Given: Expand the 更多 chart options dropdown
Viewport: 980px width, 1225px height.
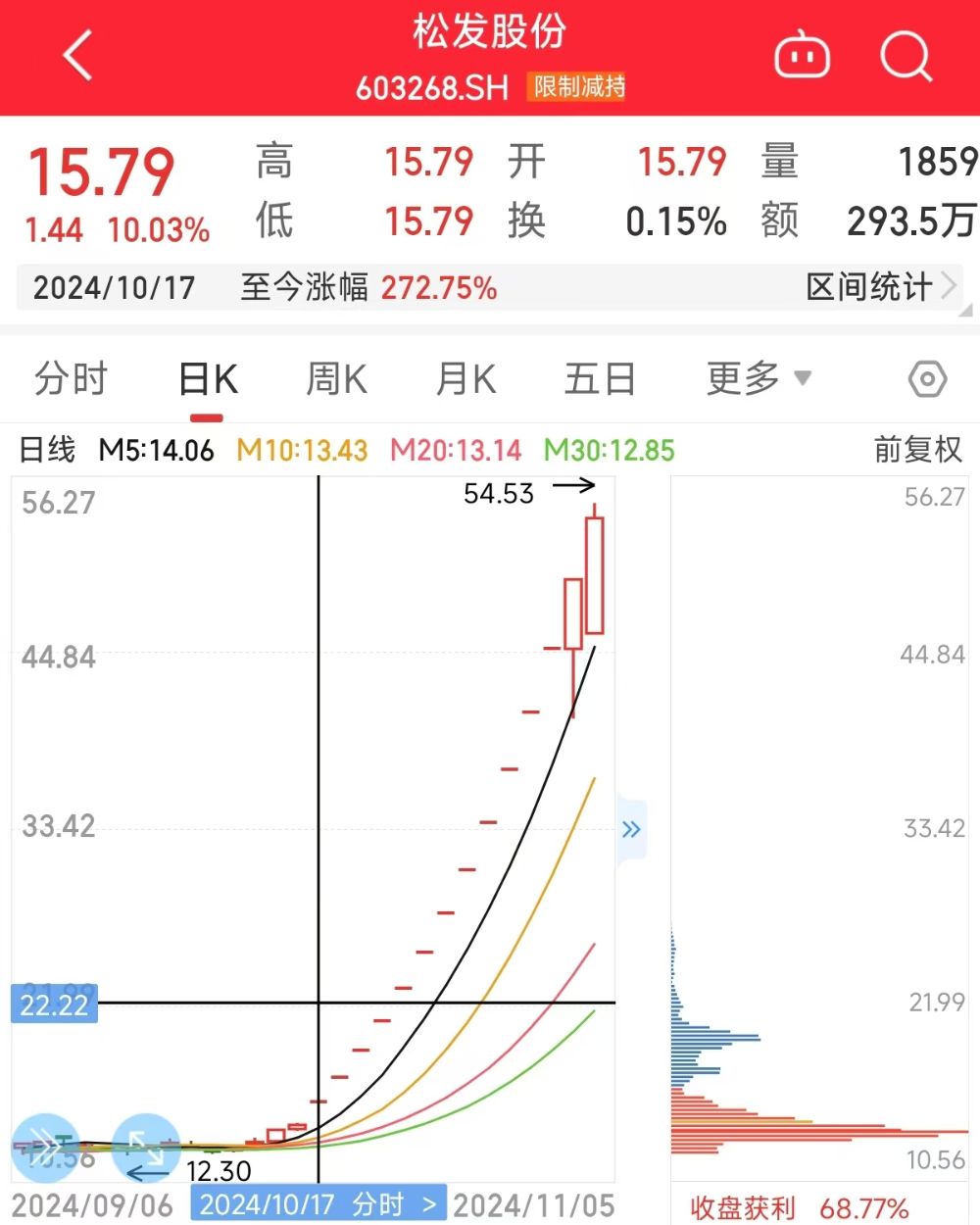Looking at the screenshot, I should click(x=758, y=379).
